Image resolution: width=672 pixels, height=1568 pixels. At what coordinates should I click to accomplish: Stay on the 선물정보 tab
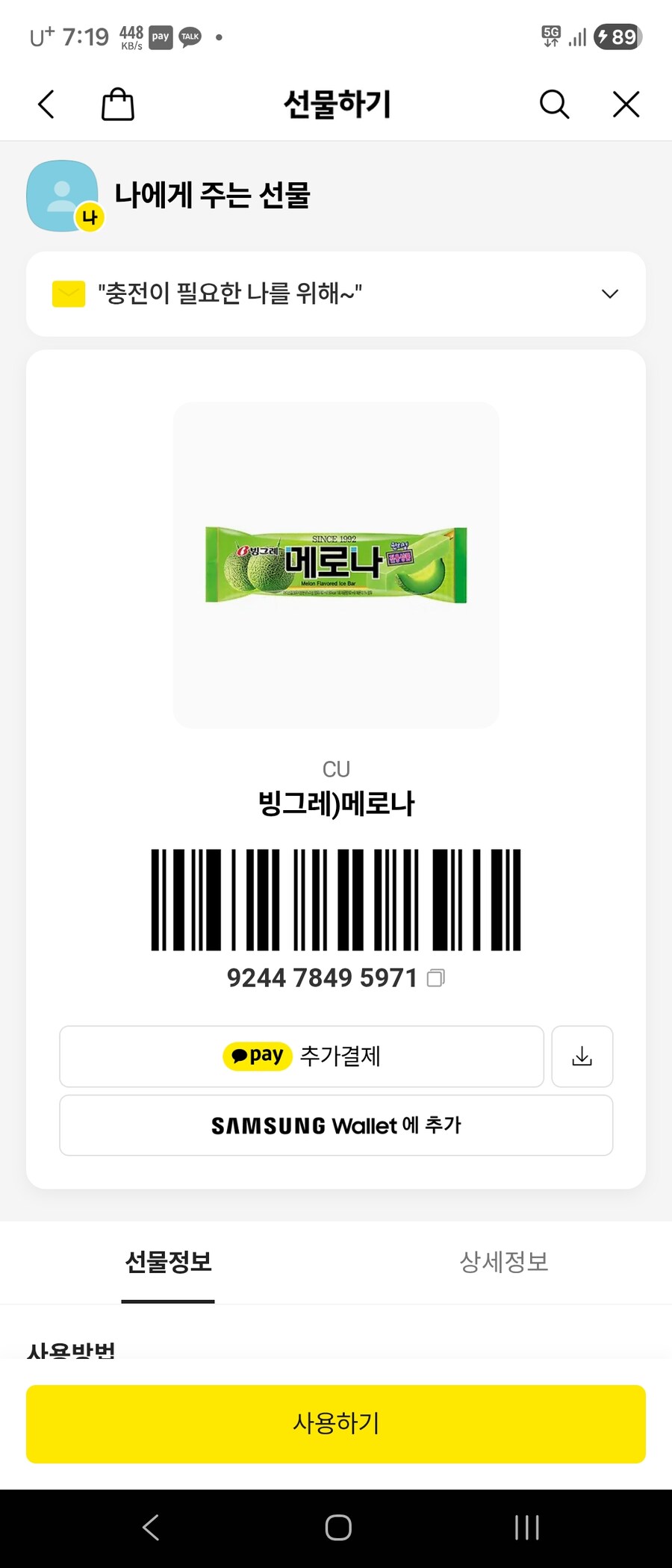point(167,1262)
